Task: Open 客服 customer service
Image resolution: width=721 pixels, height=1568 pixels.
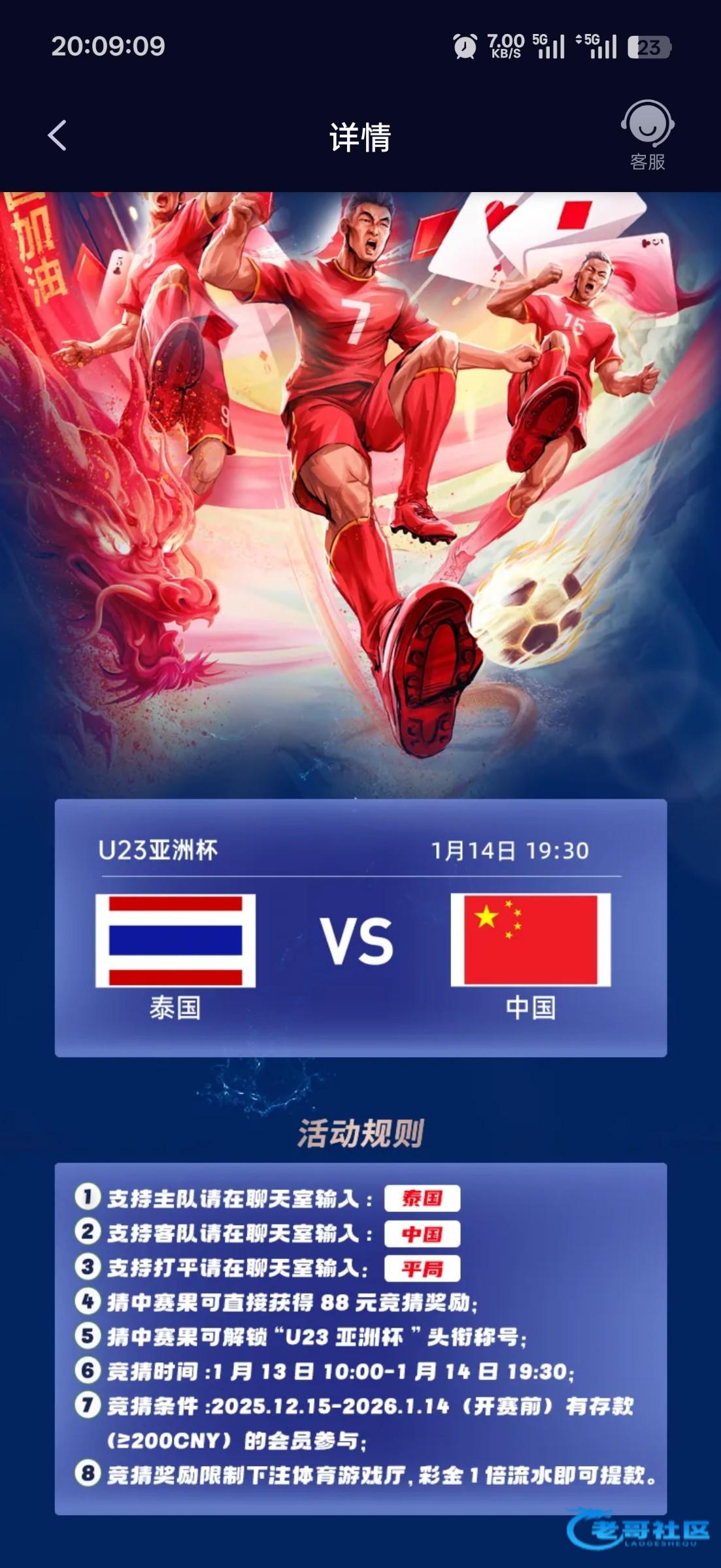Action: pos(647,135)
